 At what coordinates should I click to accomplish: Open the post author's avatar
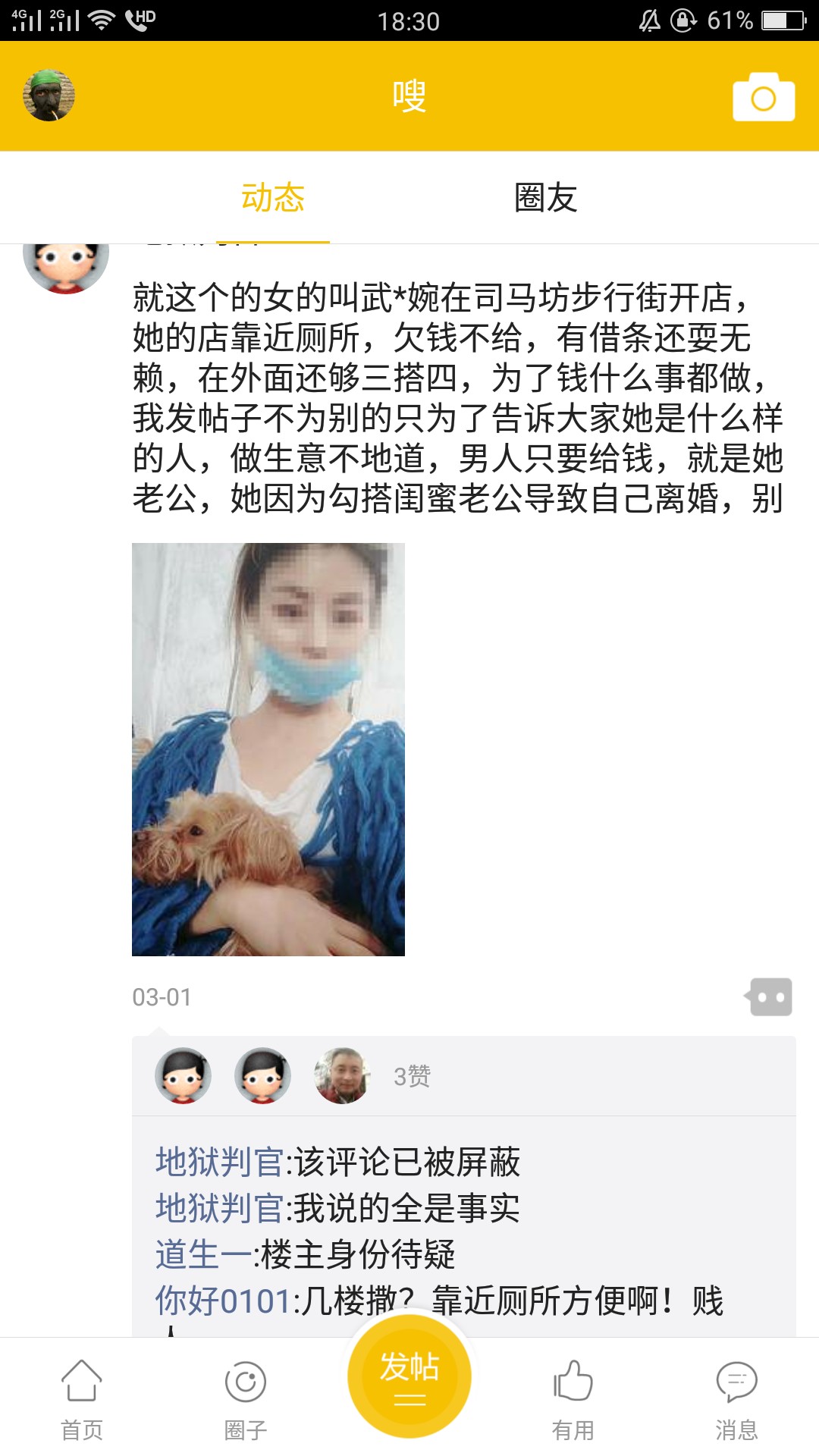[66, 264]
